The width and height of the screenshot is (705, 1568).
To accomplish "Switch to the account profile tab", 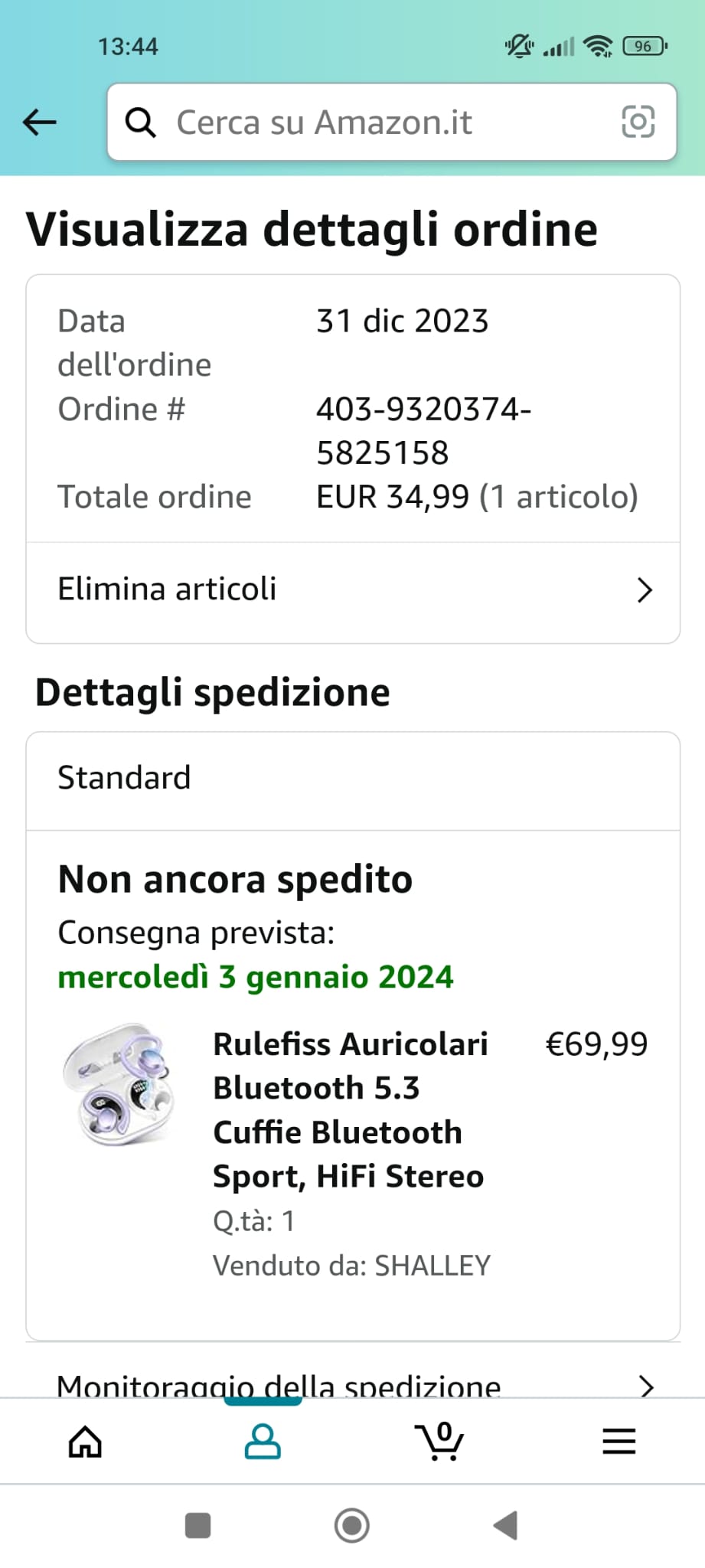I will click(x=263, y=1442).
